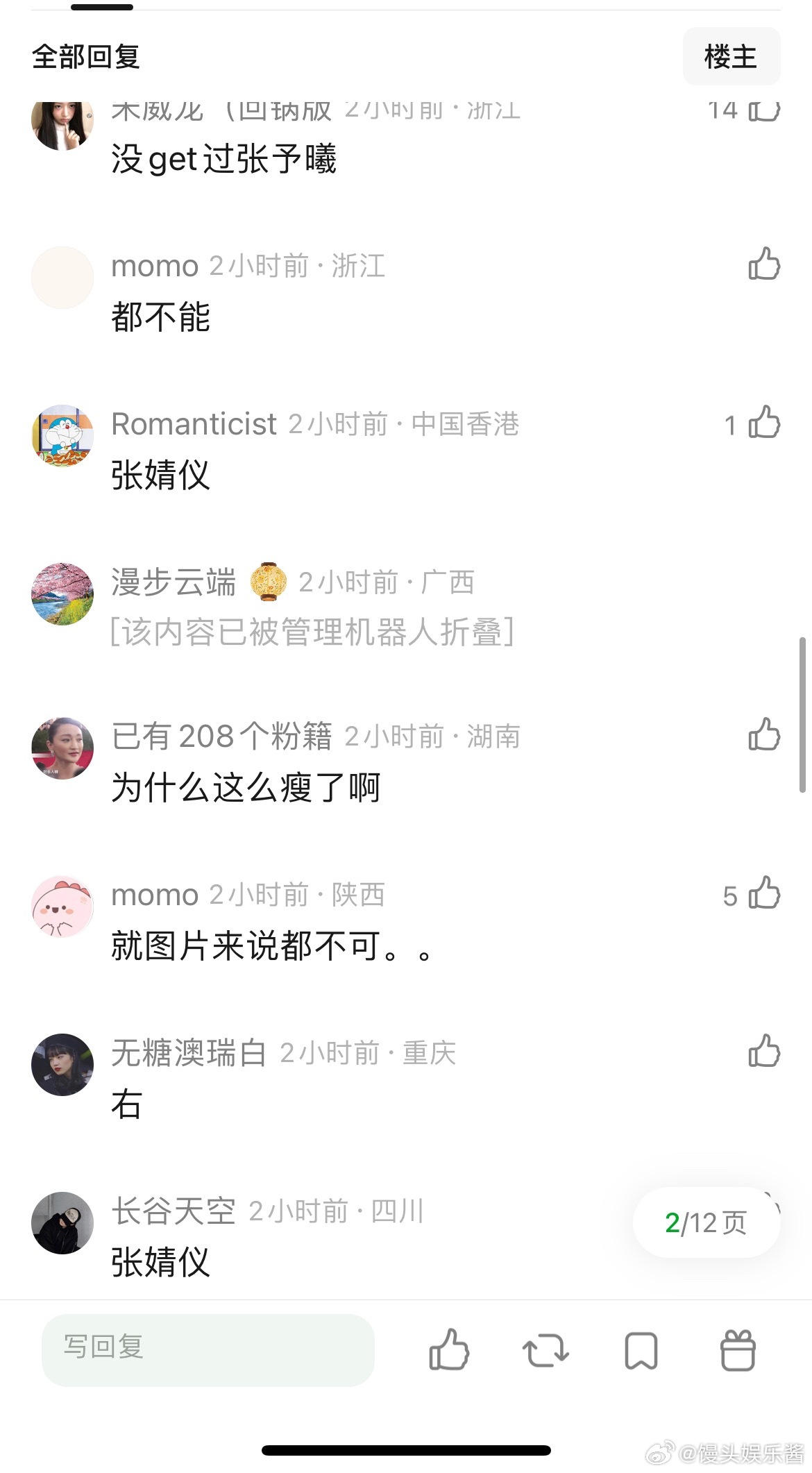
Task: Like Romanticist's comment from 中国香港
Action: pos(764,423)
